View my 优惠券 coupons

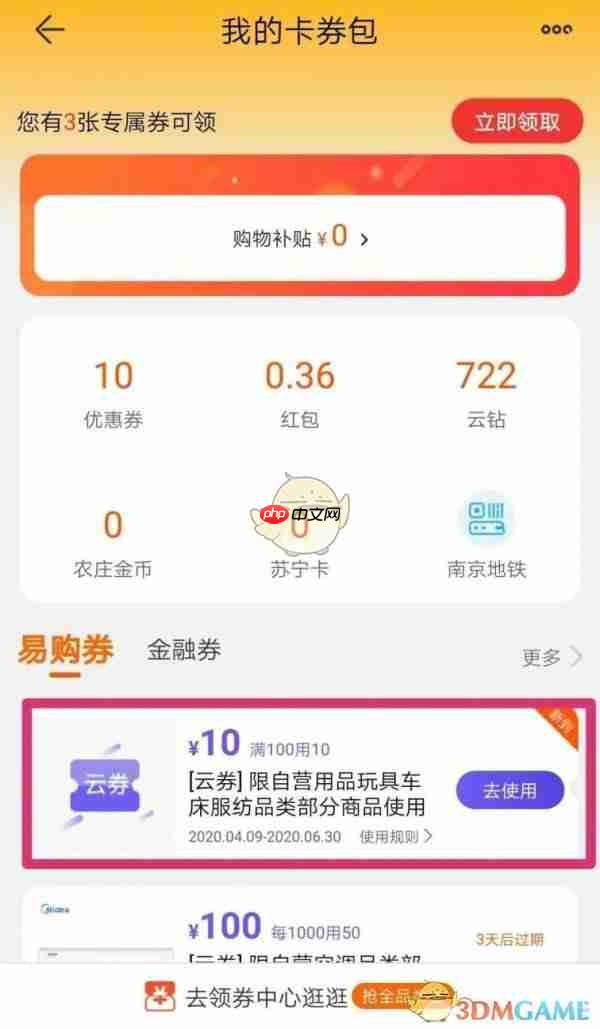(113, 392)
